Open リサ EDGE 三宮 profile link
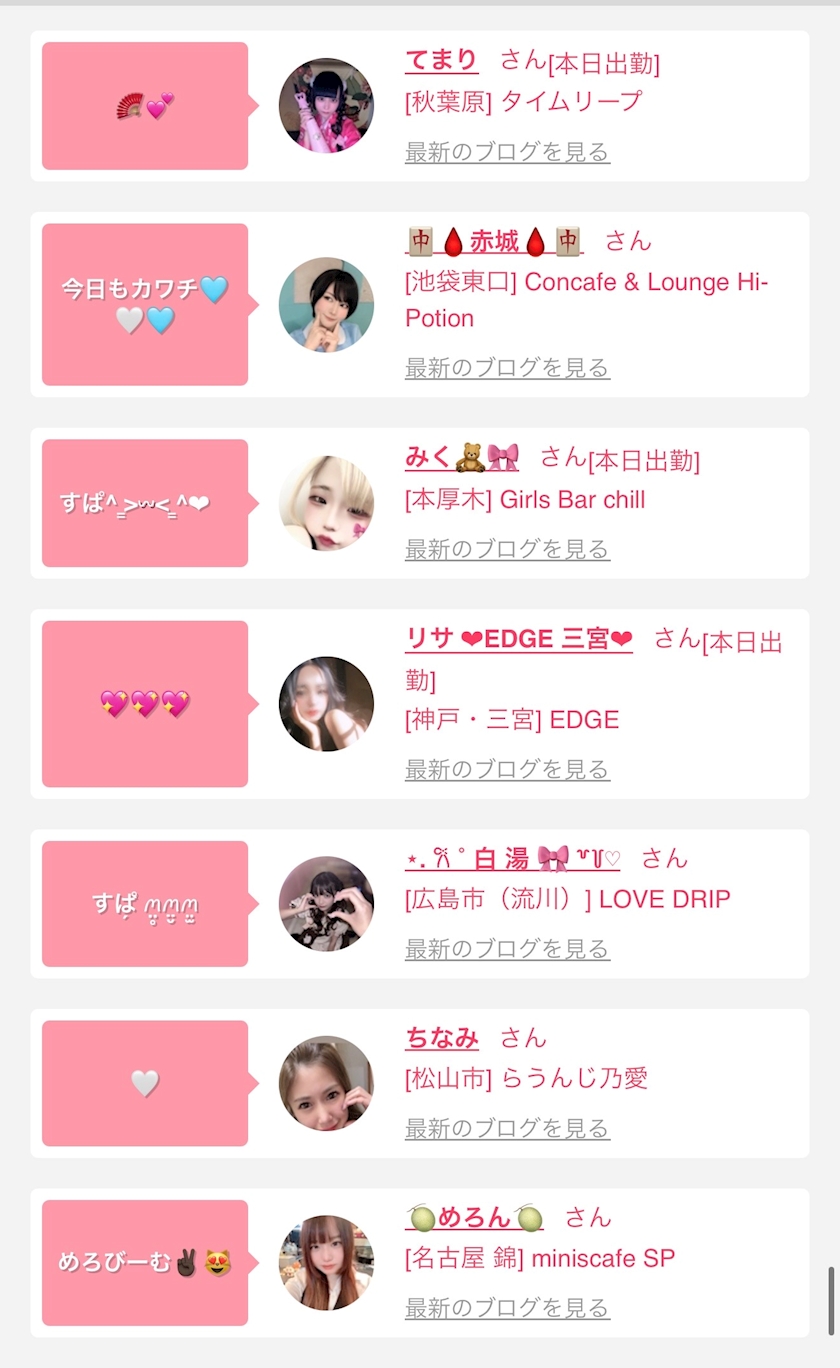This screenshot has height=1368, width=840. point(519,639)
